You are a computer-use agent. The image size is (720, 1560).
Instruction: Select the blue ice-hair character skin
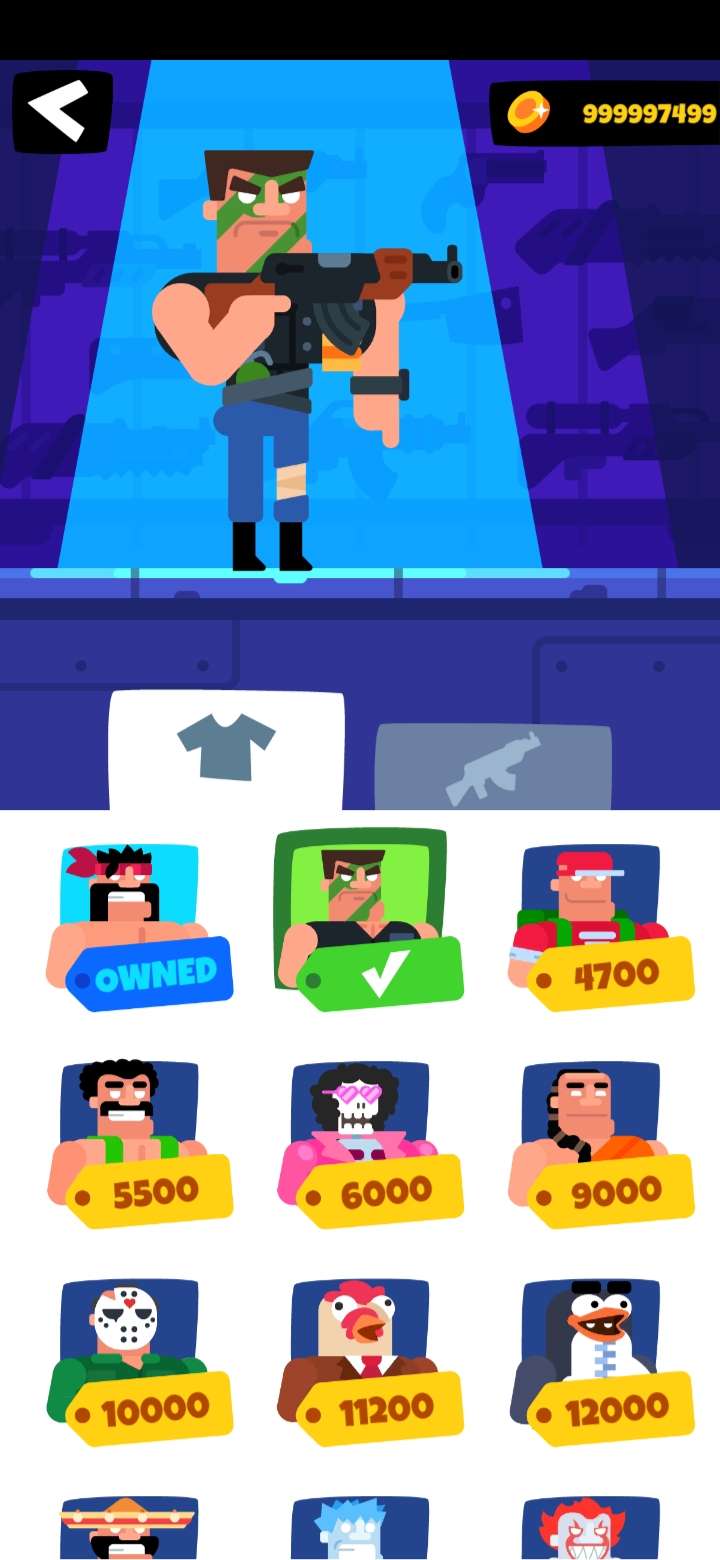coord(360,1530)
